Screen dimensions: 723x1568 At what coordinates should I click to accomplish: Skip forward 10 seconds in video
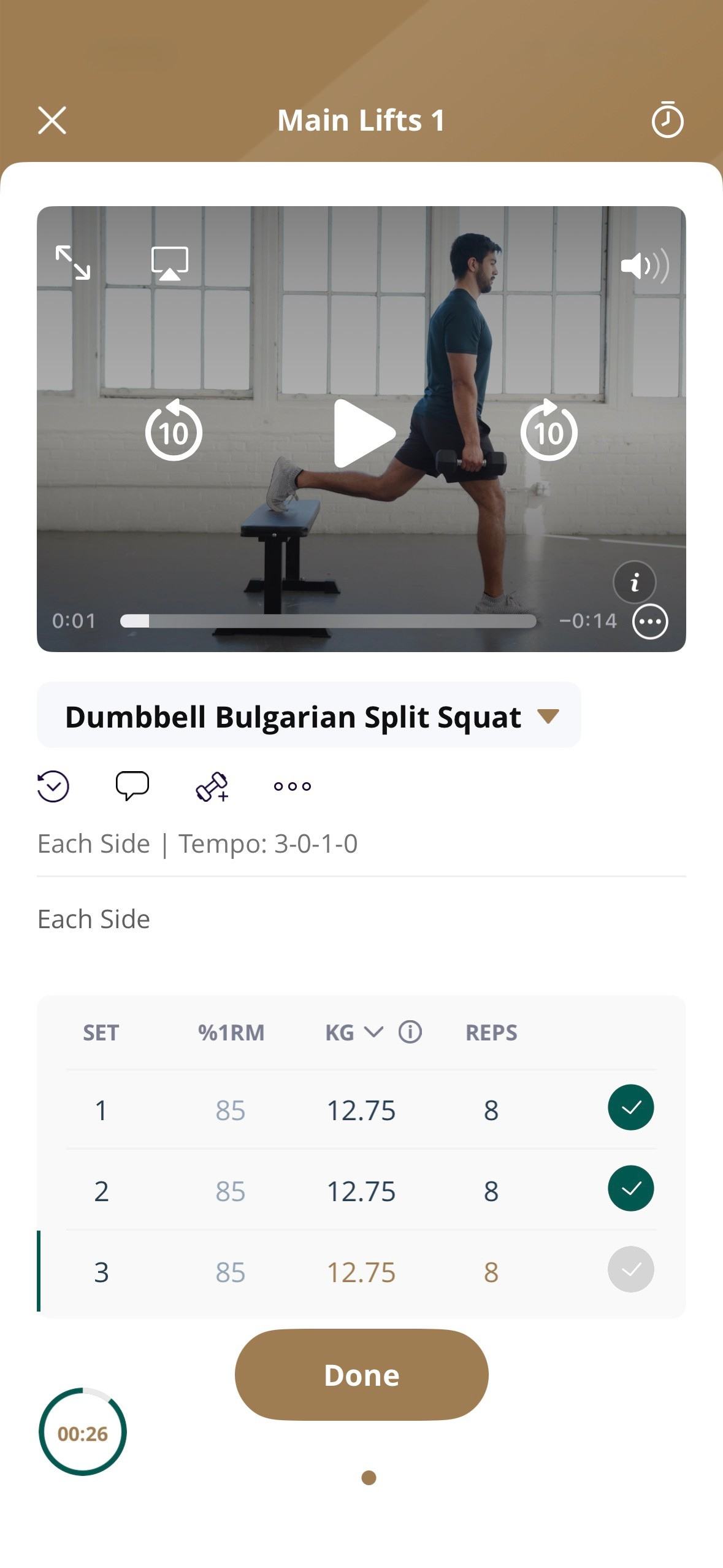(549, 431)
